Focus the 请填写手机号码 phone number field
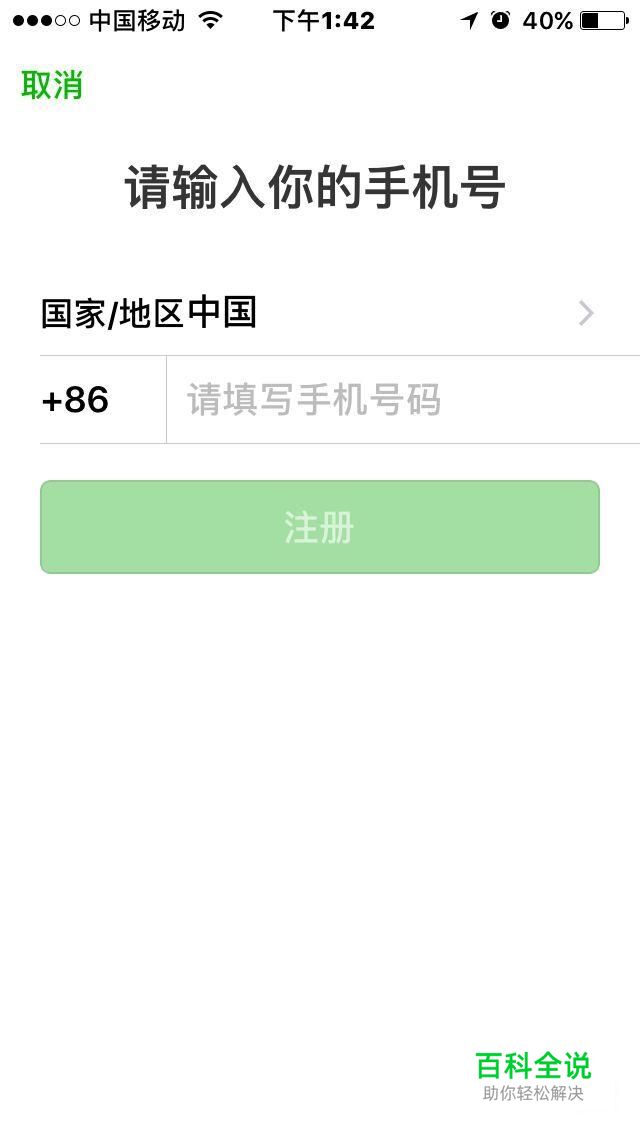Screen dimensions: 640x1136 pyautogui.click(x=400, y=400)
